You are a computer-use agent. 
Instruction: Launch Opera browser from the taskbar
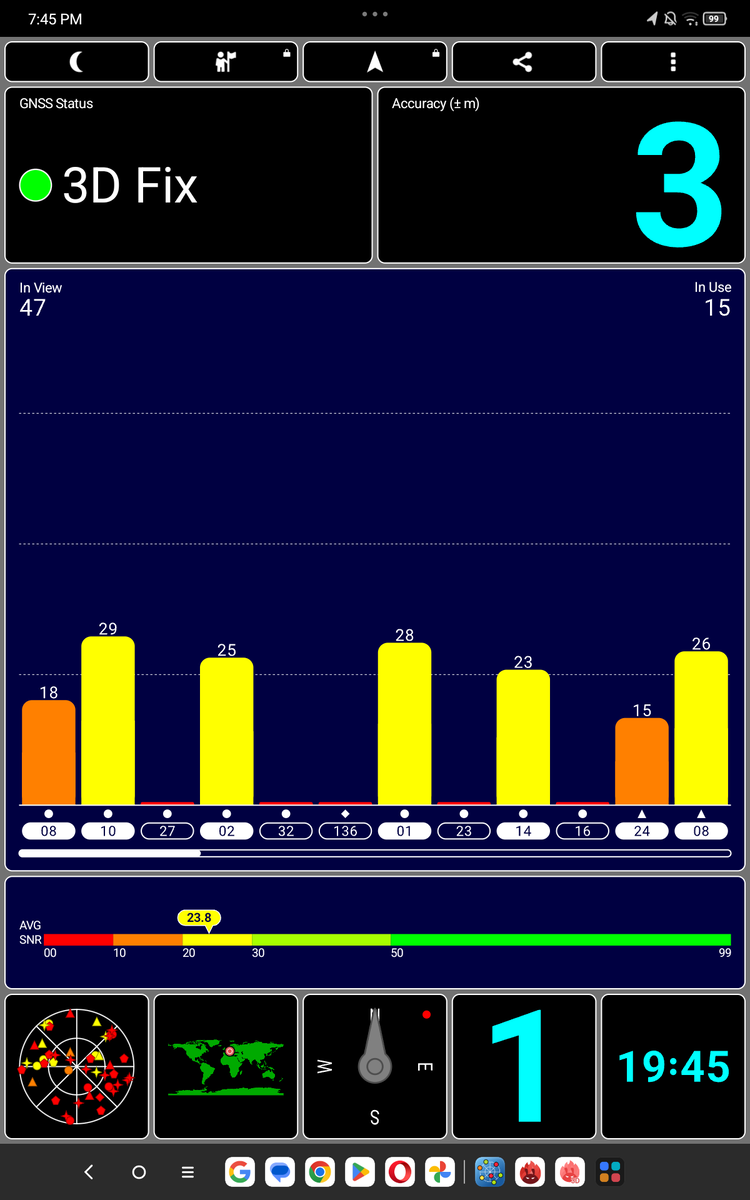tap(400, 1172)
